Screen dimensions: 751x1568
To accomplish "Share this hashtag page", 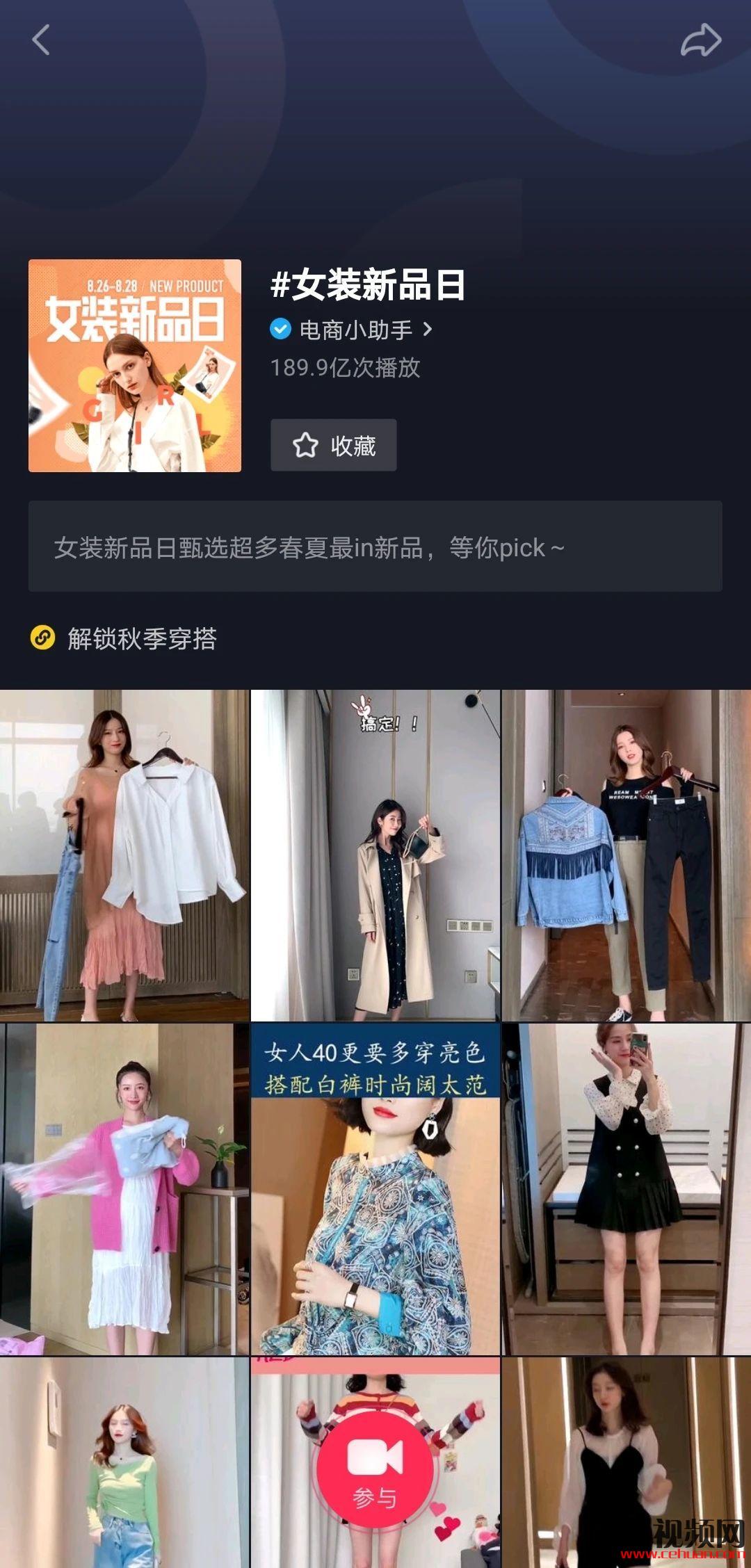I will (x=700, y=40).
